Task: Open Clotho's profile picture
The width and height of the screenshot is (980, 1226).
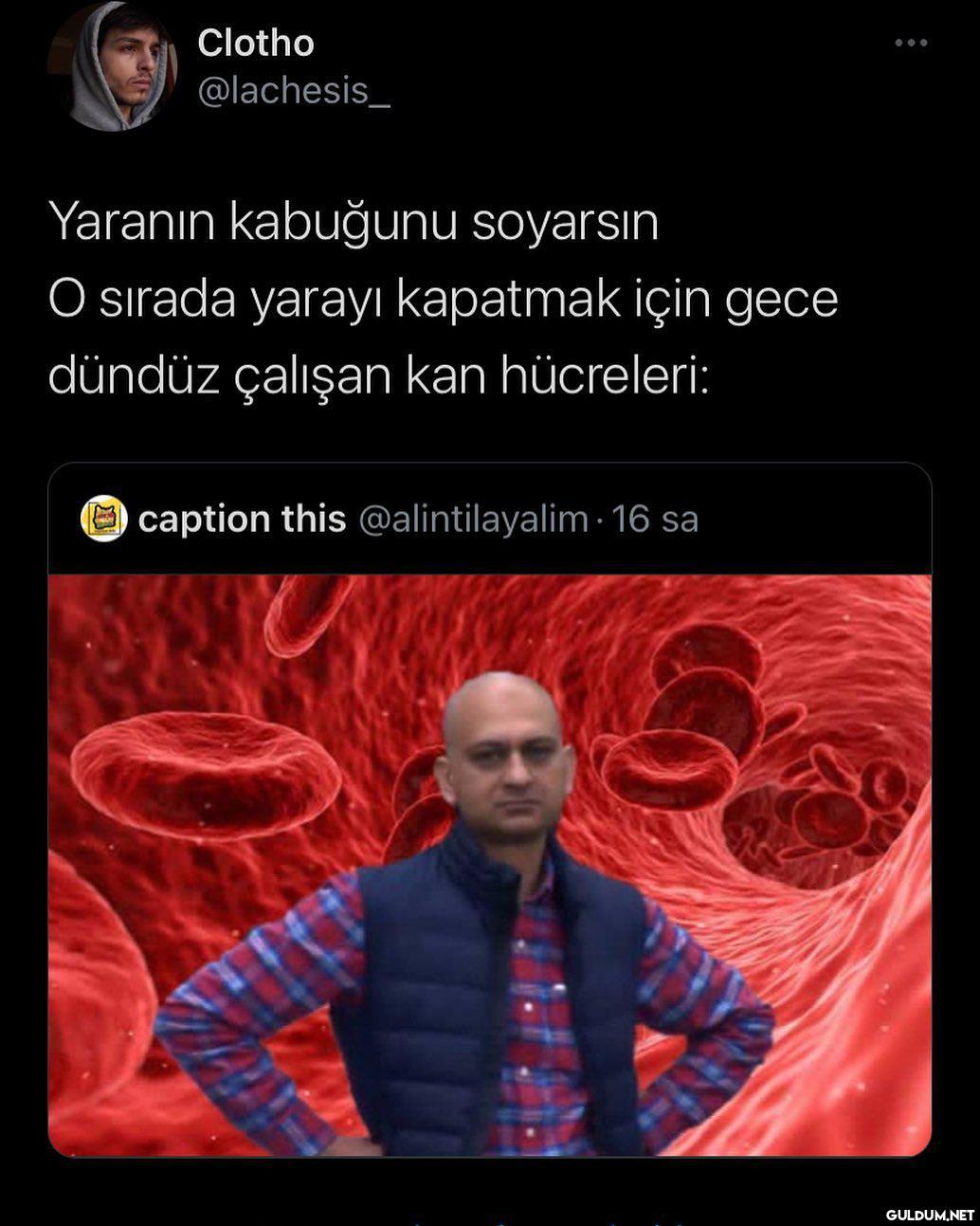Action: tap(112, 66)
